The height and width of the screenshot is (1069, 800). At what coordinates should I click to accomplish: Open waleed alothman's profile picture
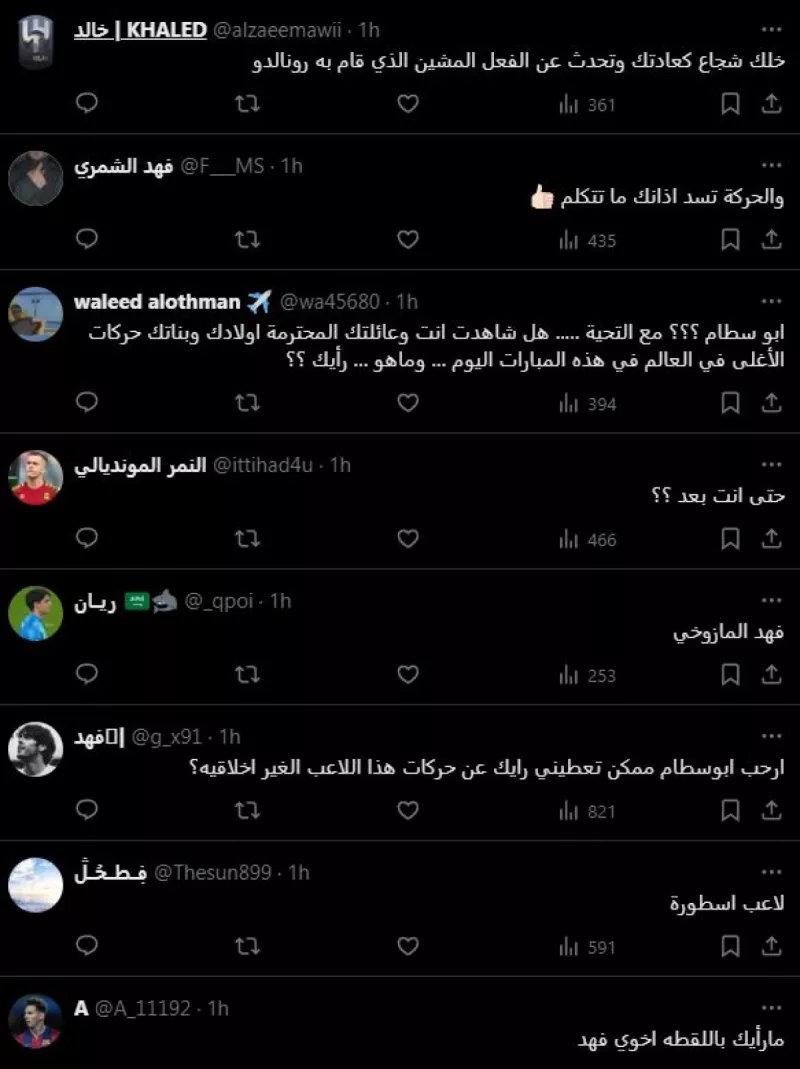pos(36,314)
